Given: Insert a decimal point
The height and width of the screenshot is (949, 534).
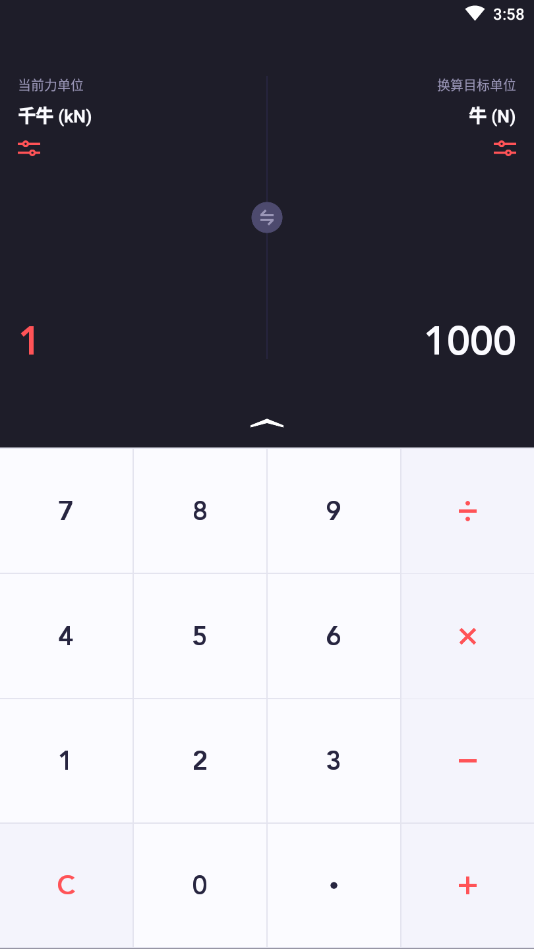Looking at the screenshot, I should coord(334,885).
